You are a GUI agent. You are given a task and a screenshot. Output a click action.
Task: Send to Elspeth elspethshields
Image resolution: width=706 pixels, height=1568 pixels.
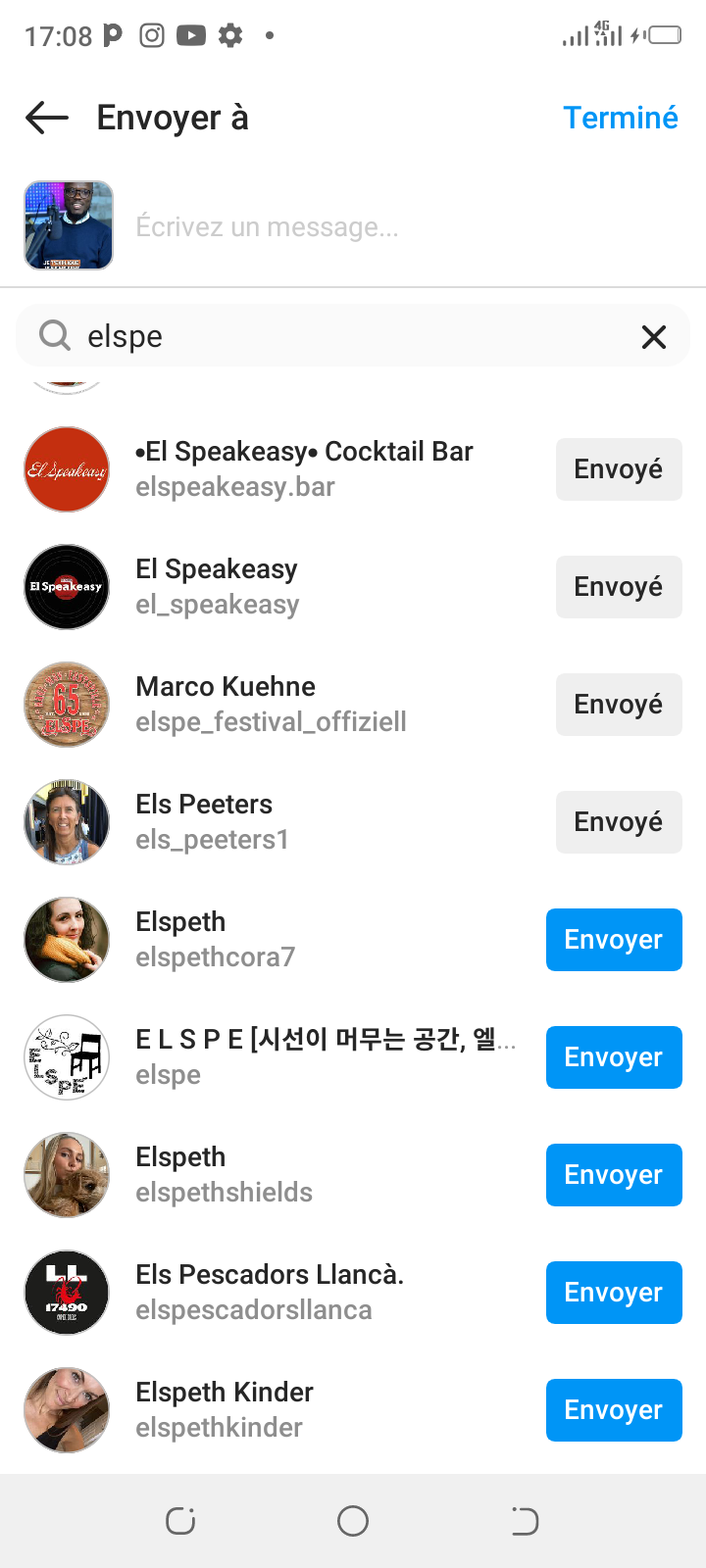tap(613, 1175)
